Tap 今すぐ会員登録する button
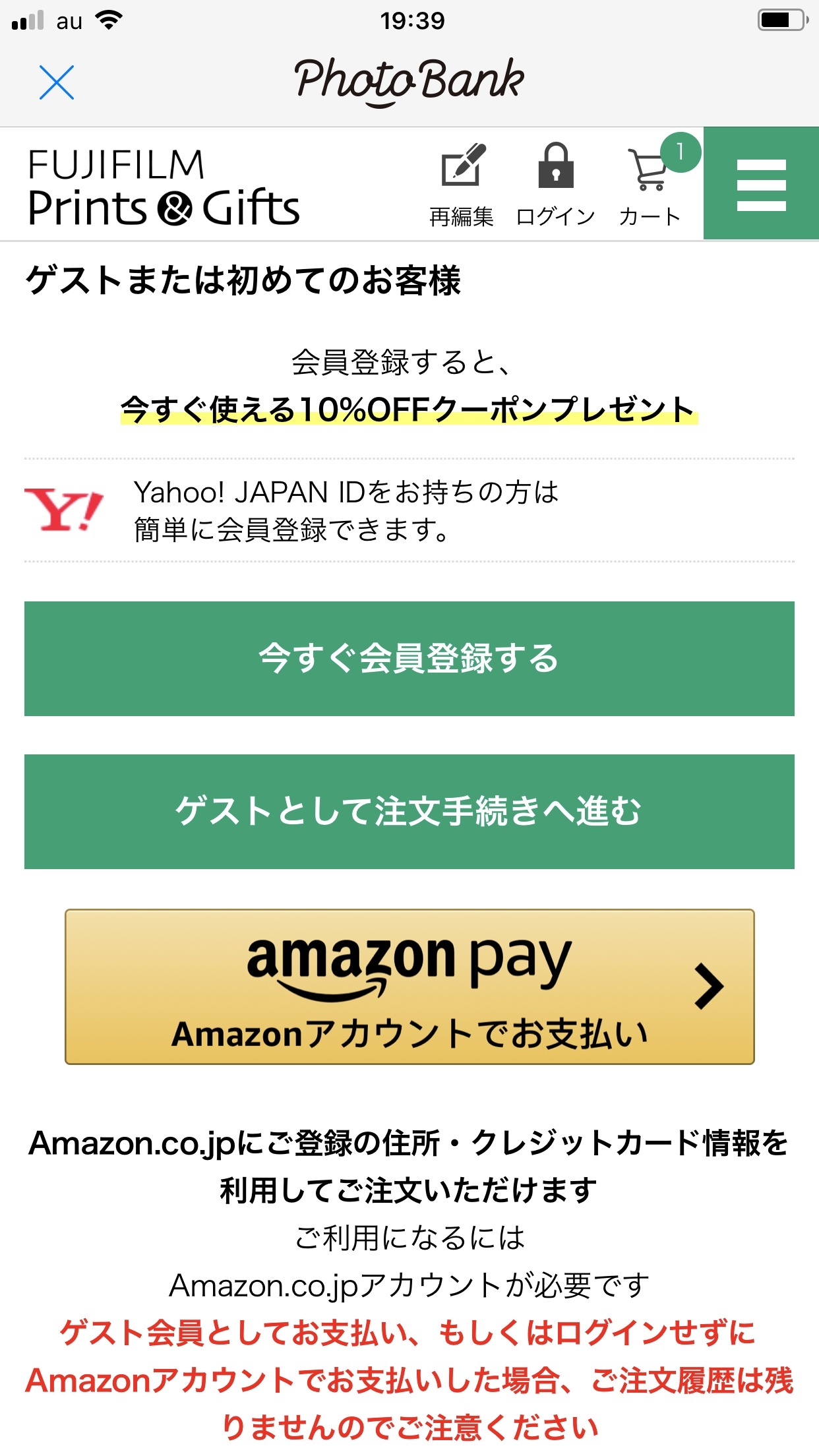Viewport: 819px width, 1456px height. click(409, 658)
